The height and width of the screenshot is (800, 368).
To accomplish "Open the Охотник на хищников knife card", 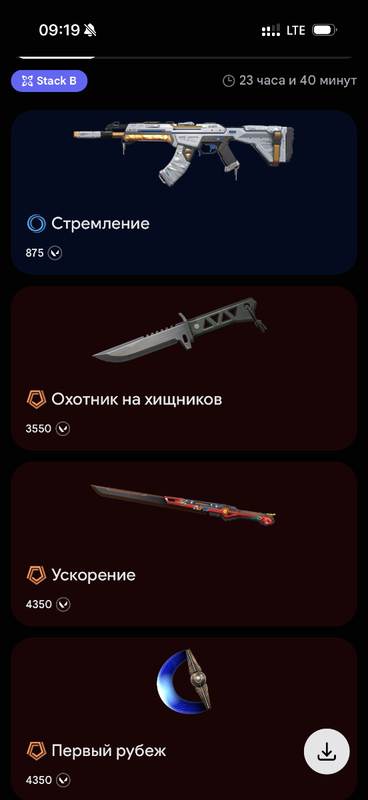I will coord(184,368).
